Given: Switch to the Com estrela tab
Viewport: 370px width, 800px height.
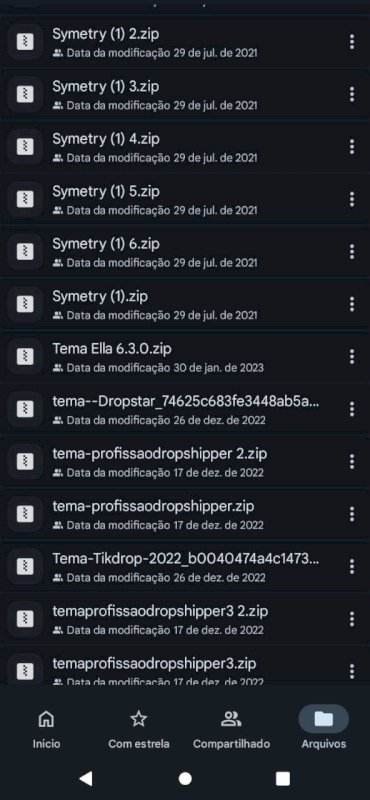Looking at the screenshot, I should (x=139, y=730).
